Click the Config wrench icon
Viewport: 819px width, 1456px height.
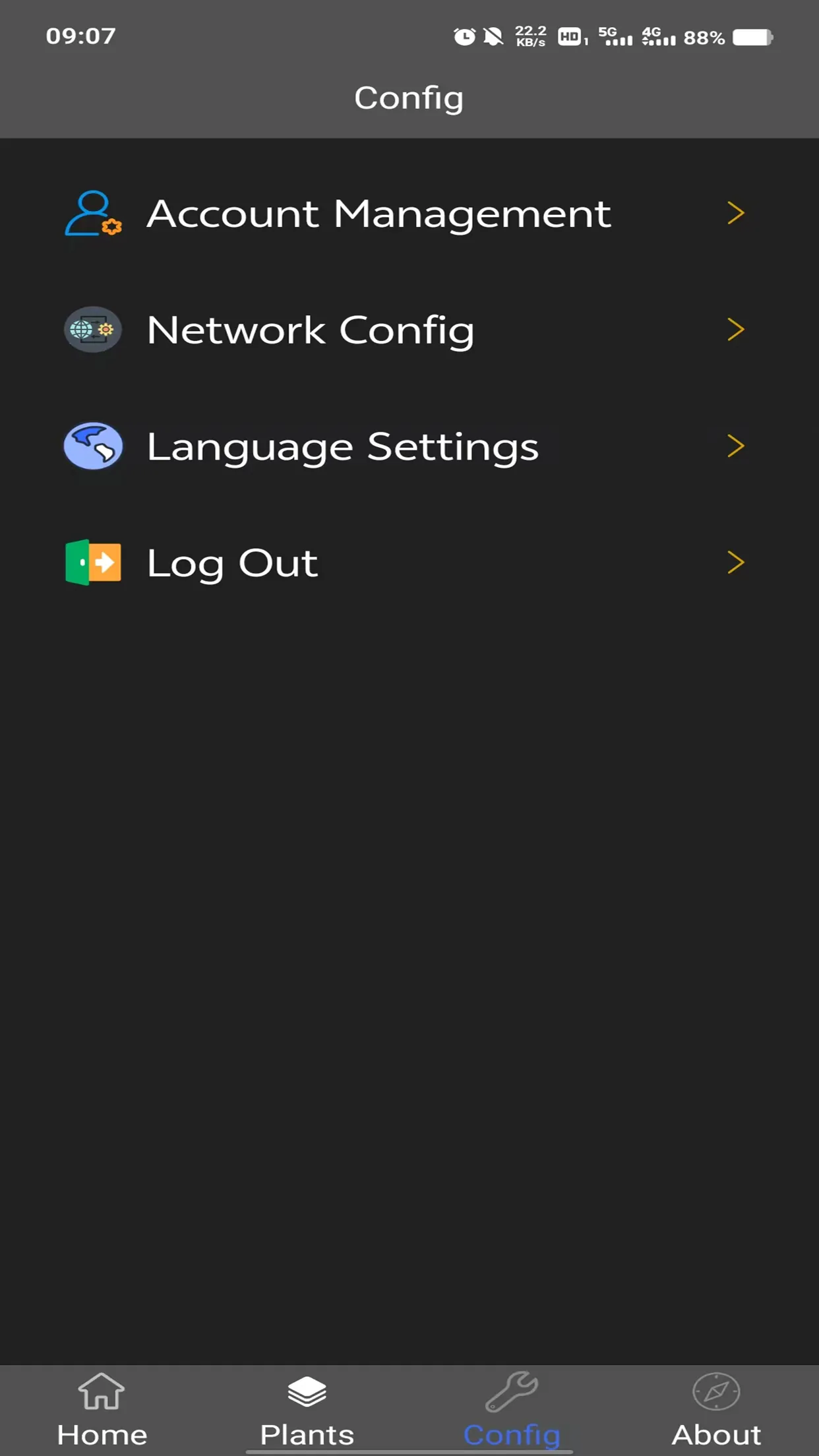click(x=512, y=1391)
